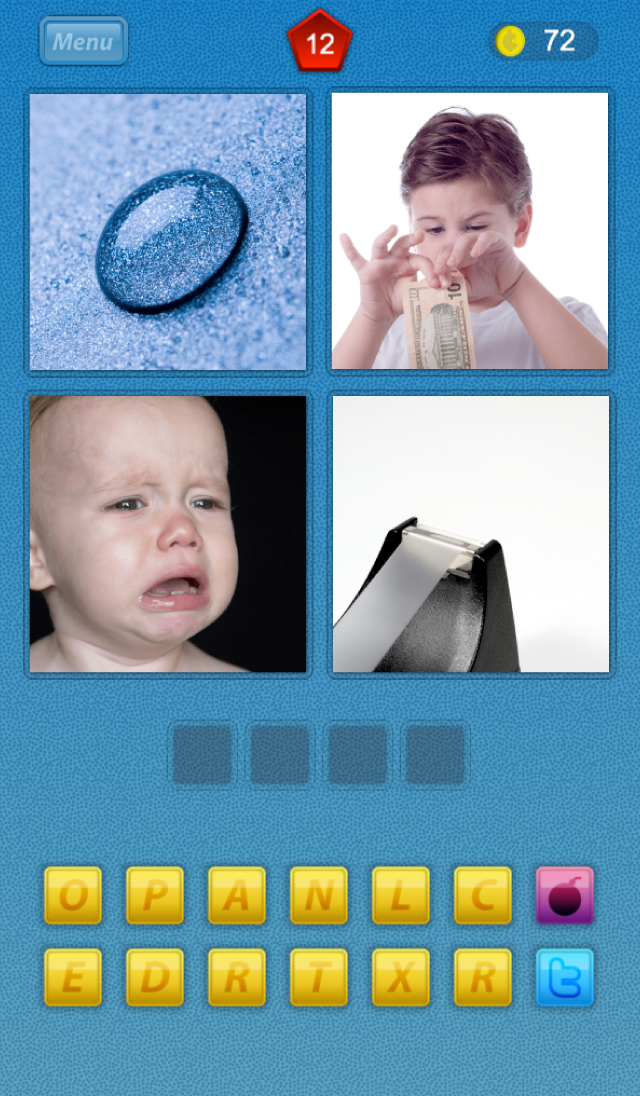This screenshot has width=640, height=1096.
Task: Enlarge the tape dispenser picture
Action: click(x=470, y=534)
